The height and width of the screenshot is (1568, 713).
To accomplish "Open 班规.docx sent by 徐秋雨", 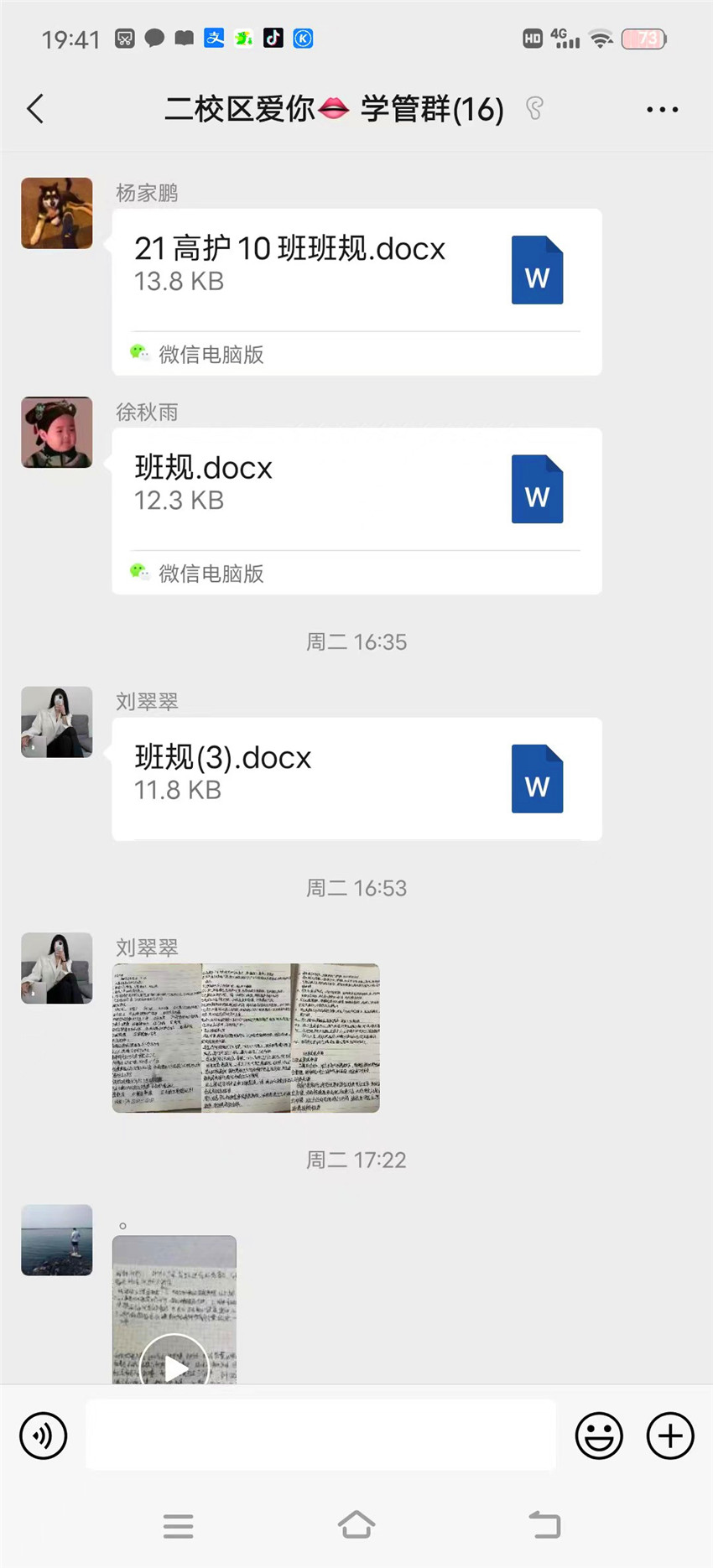I will click(x=356, y=511).
